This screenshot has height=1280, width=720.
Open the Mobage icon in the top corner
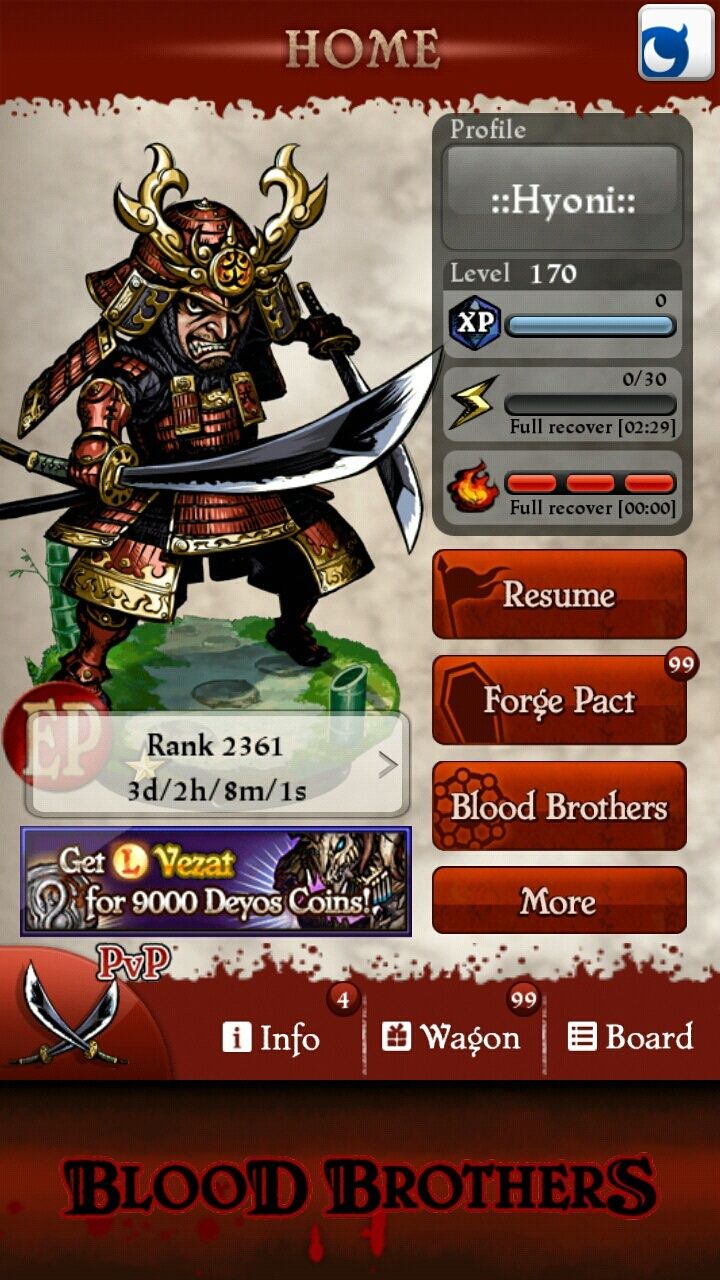point(676,43)
